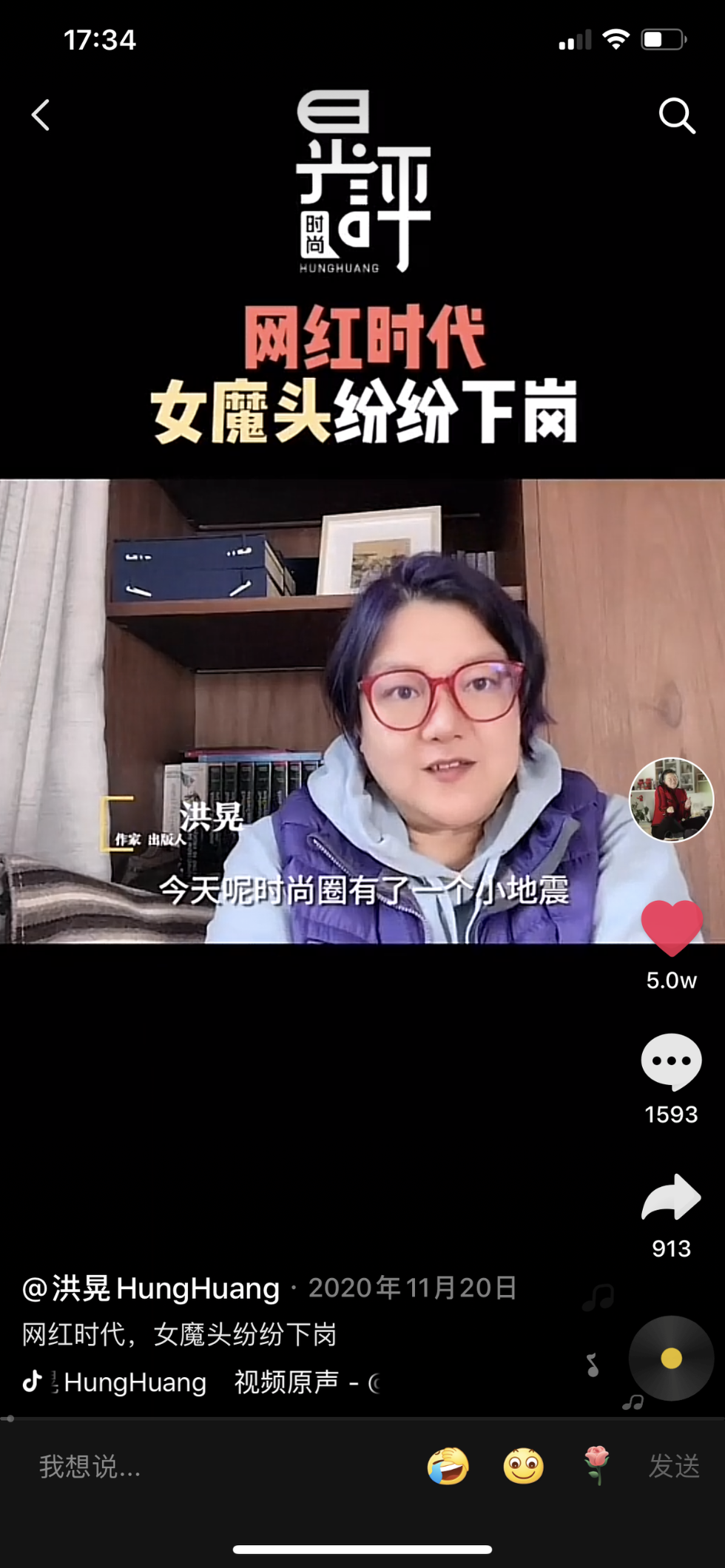This screenshot has width=725, height=1568.
Task: Send the comment with 发送
Action: (x=674, y=1466)
